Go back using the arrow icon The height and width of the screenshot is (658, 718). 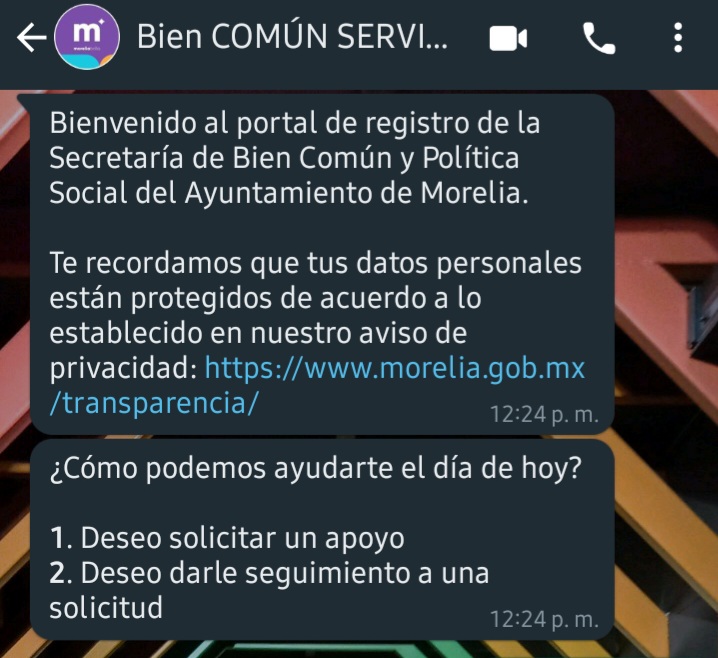pos(30,38)
